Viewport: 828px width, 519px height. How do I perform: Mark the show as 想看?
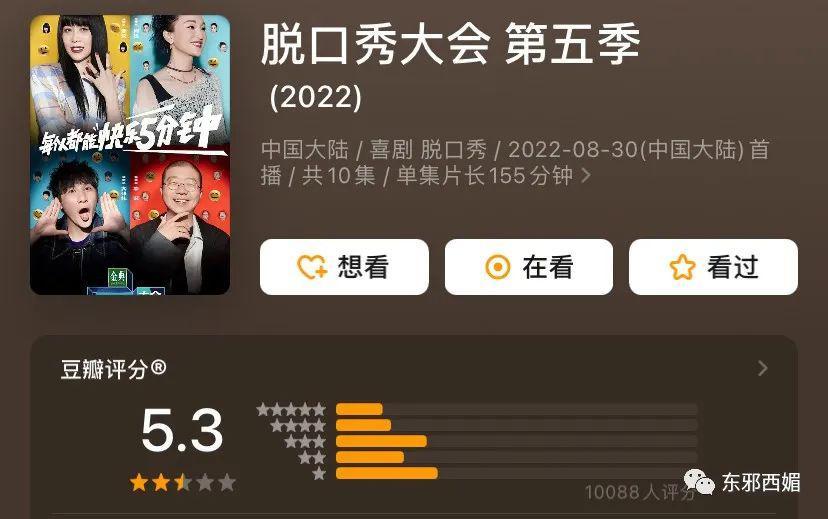pos(344,267)
